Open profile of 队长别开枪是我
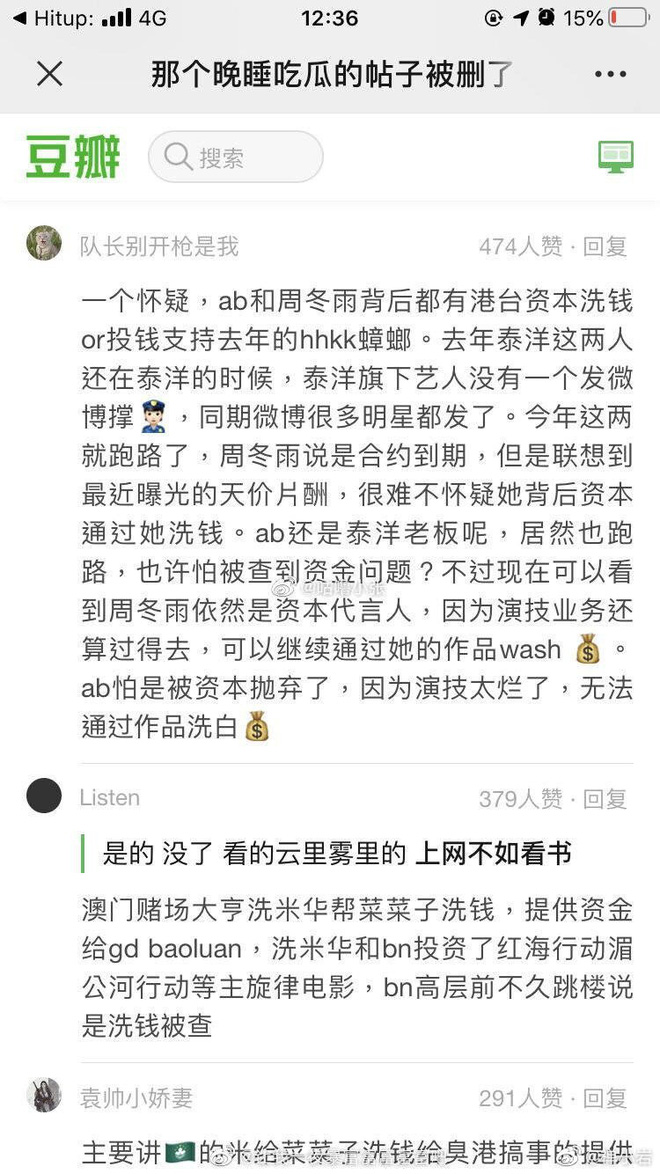Screen dimensions: 660x1174 click(159, 246)
